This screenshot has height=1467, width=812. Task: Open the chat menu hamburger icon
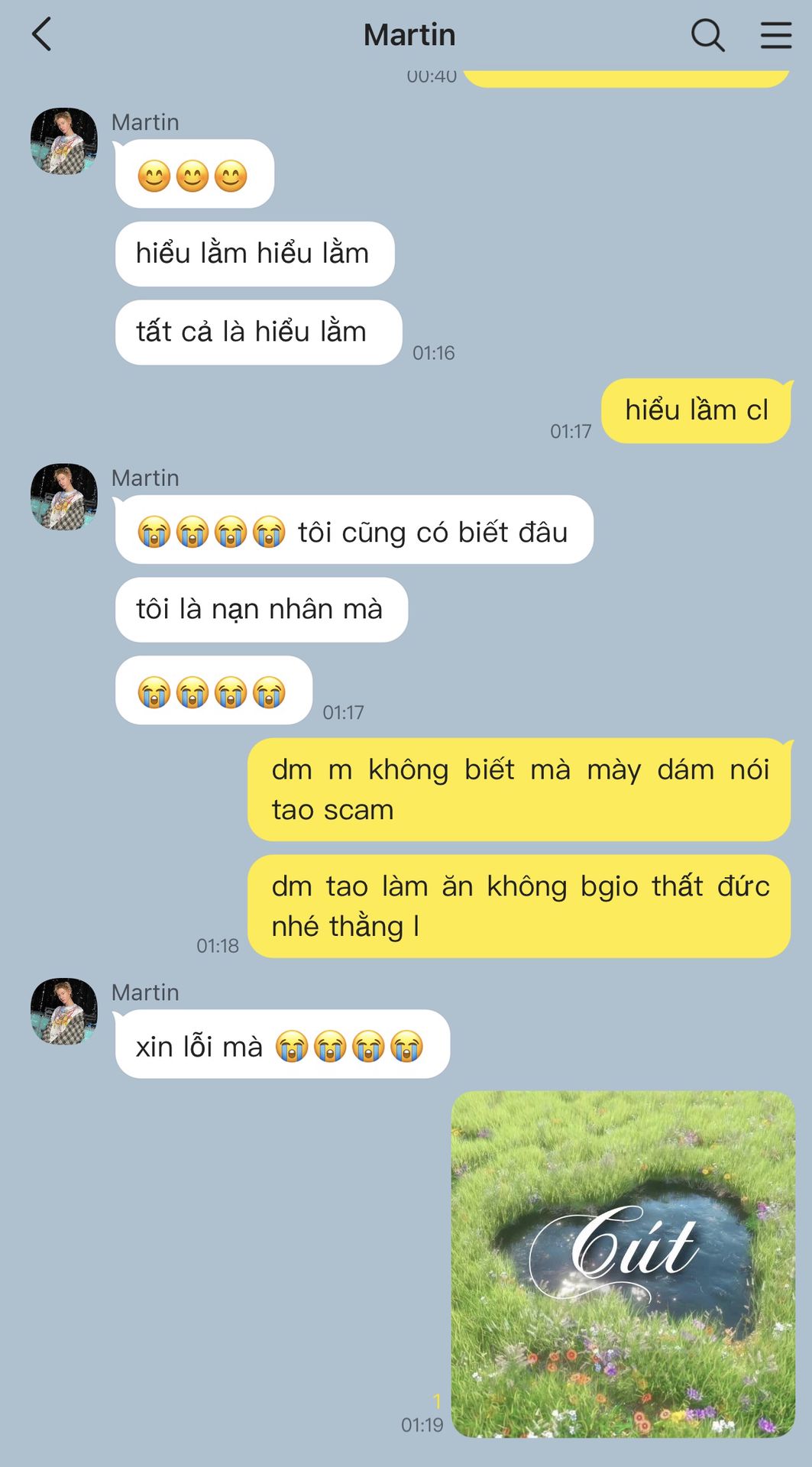775,35
